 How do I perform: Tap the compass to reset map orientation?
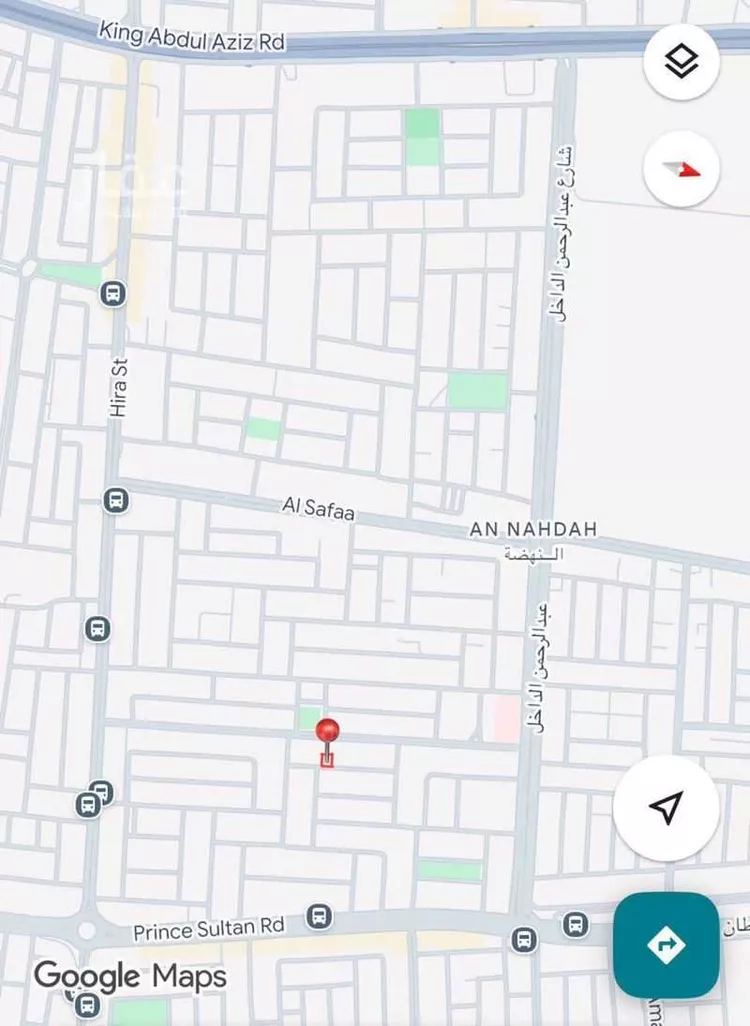pyautogui.click(x=682, y=169)
